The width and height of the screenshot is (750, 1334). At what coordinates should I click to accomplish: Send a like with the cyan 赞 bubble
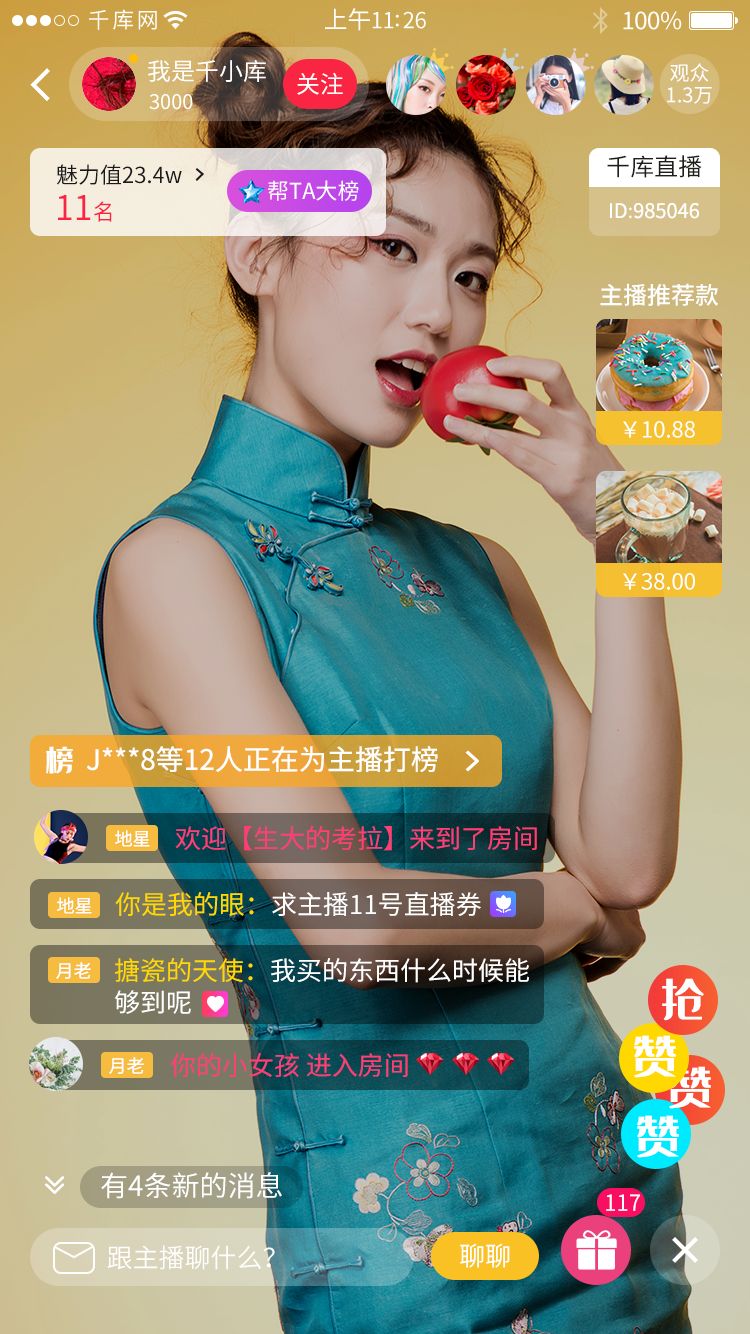coord(656,1134)
